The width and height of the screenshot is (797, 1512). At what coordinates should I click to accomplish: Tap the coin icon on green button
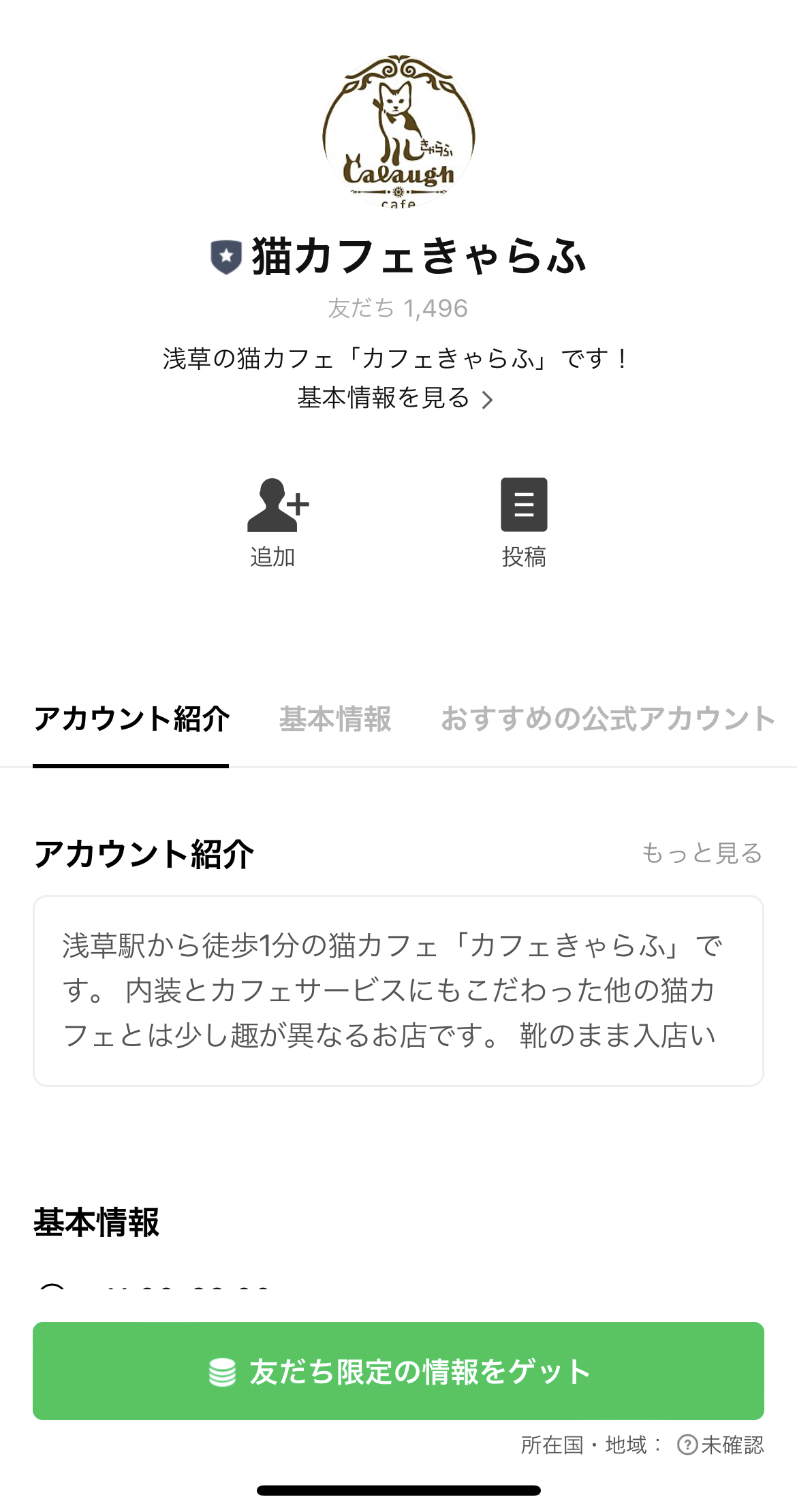point(225,1370)
